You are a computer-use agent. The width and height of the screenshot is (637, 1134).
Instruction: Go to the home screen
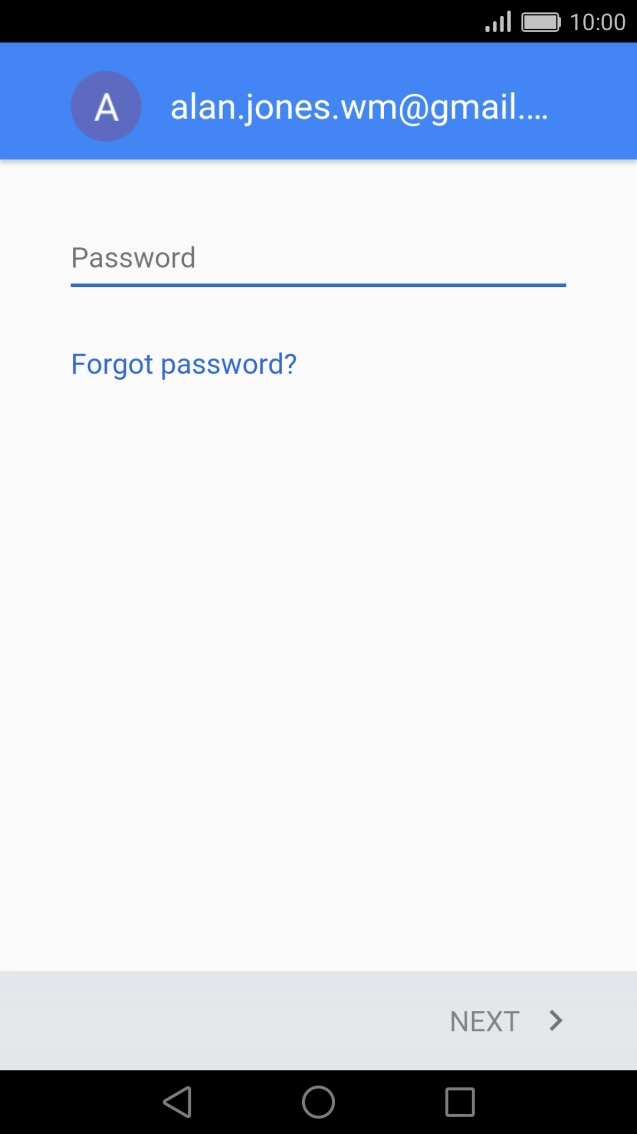318,1102
